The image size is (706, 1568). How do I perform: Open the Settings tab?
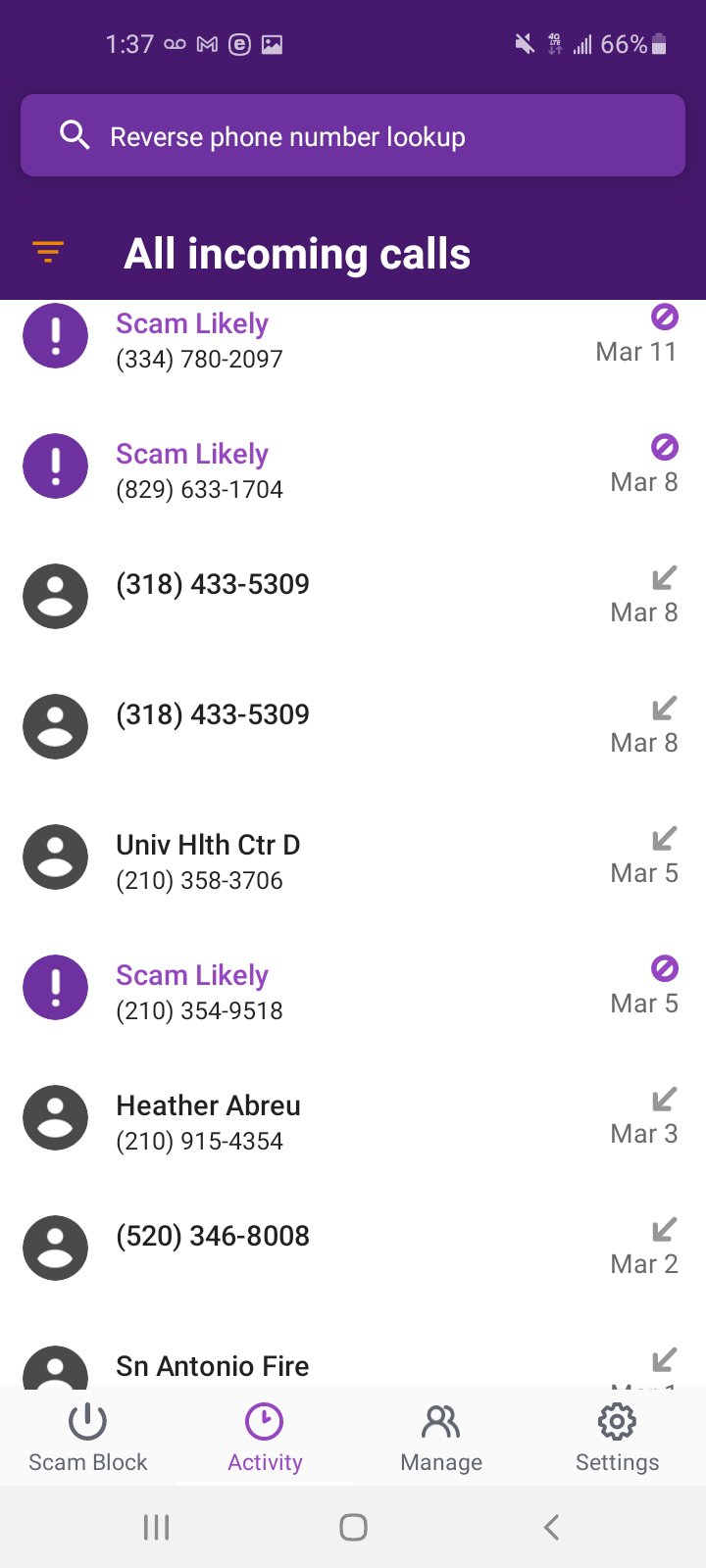[x=617, y=1438]
